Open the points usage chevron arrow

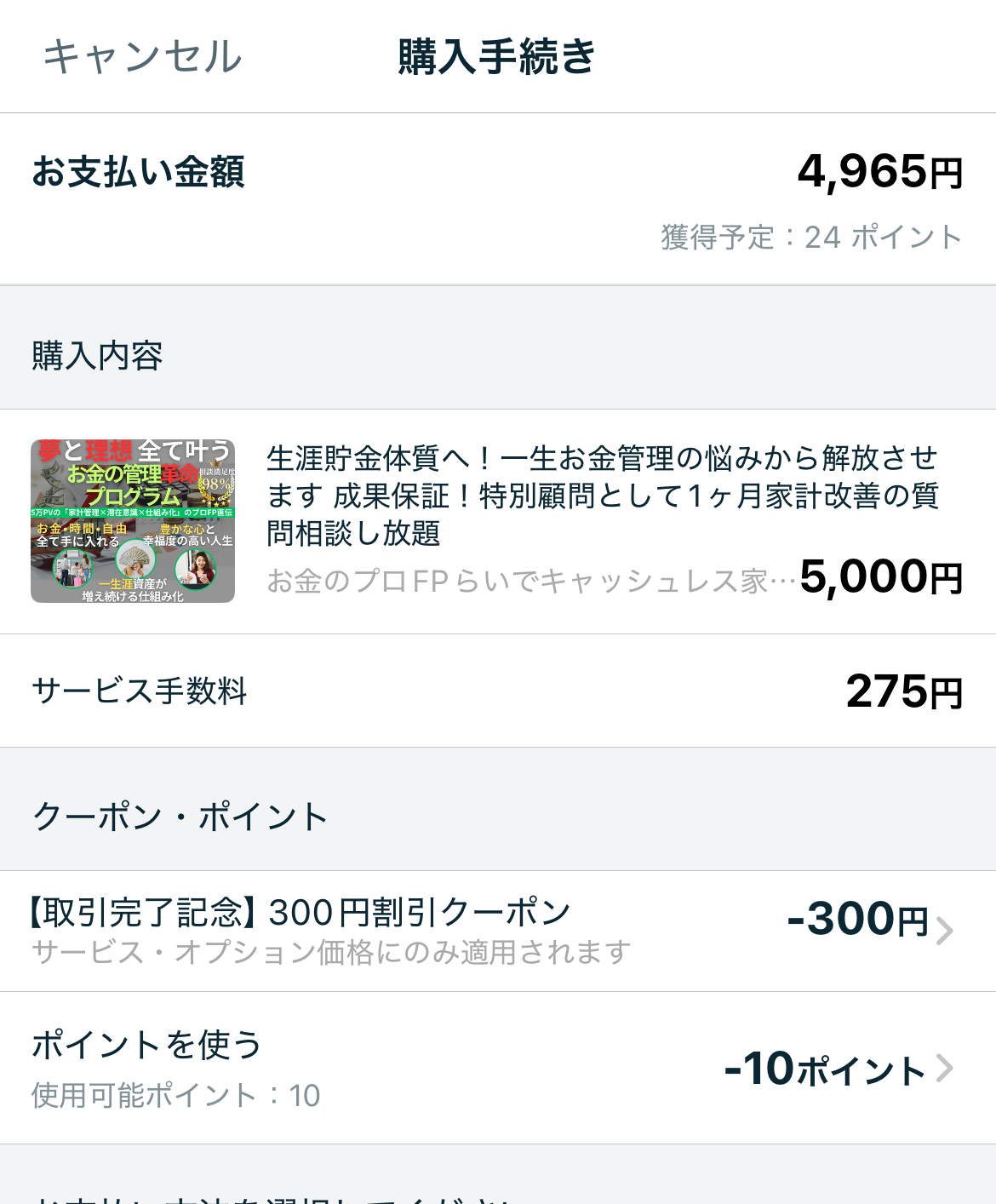pos(943,1069)
